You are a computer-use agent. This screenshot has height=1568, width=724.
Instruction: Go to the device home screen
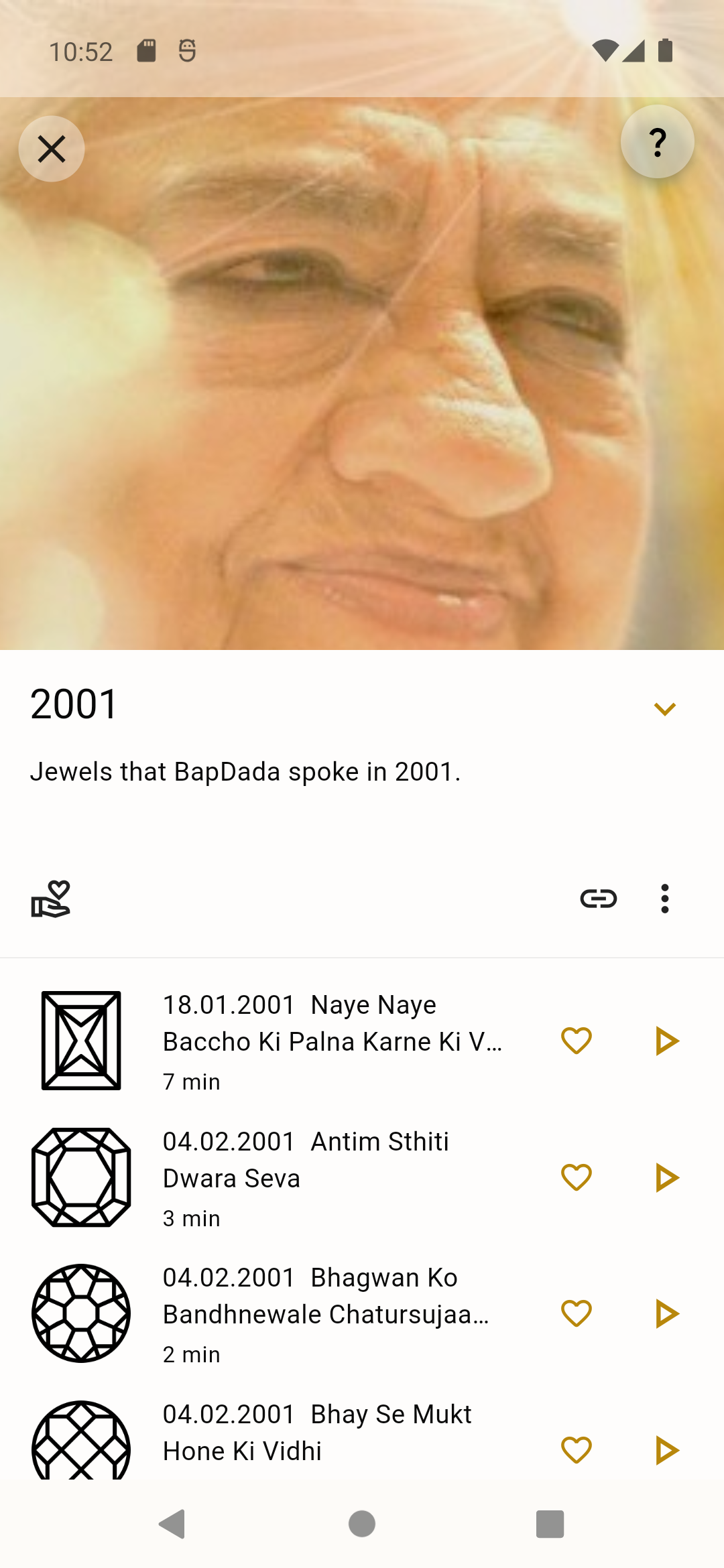pos(362,1524)
